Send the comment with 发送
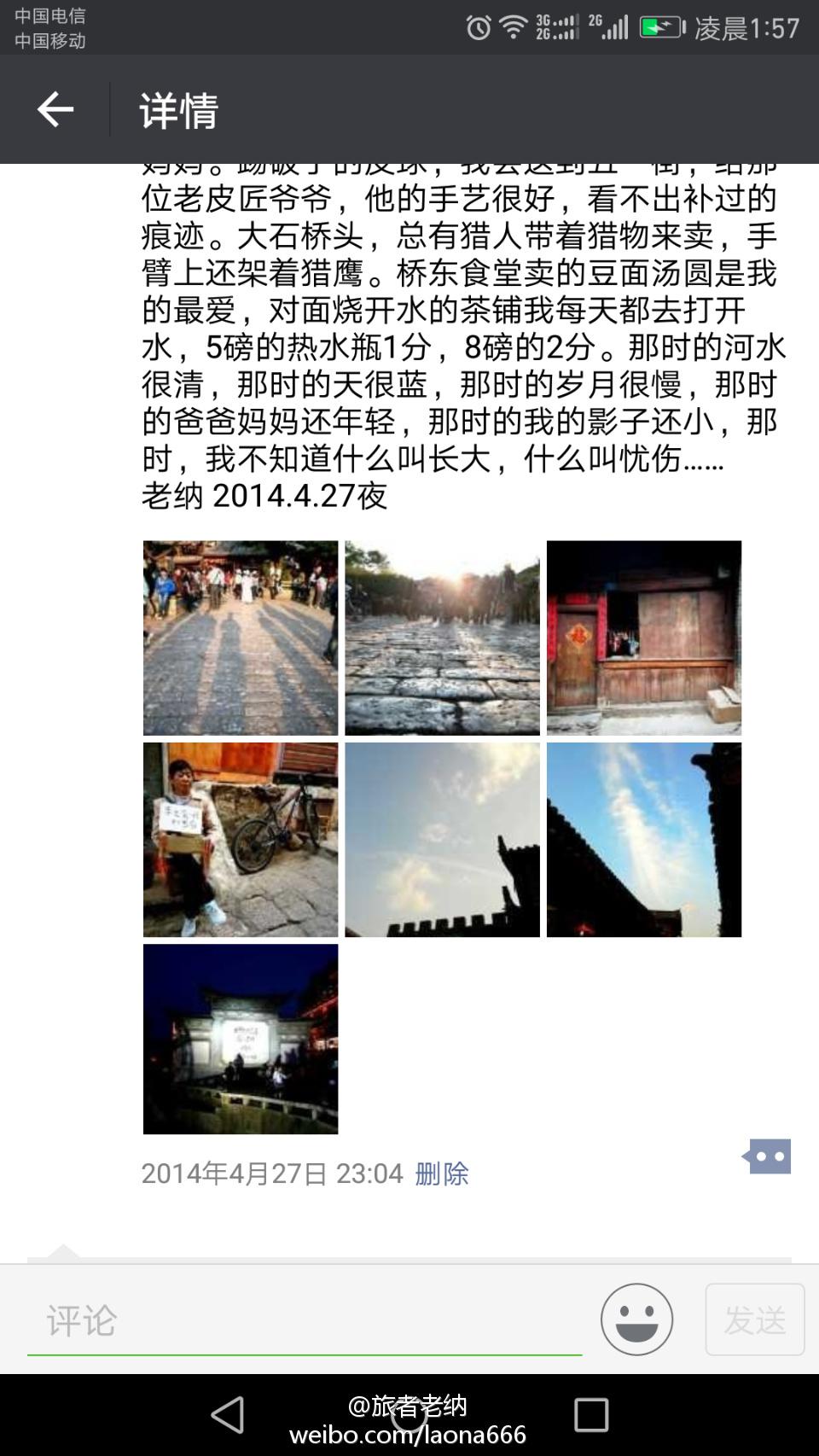The image size is (819, 1456). (755, 1319)
